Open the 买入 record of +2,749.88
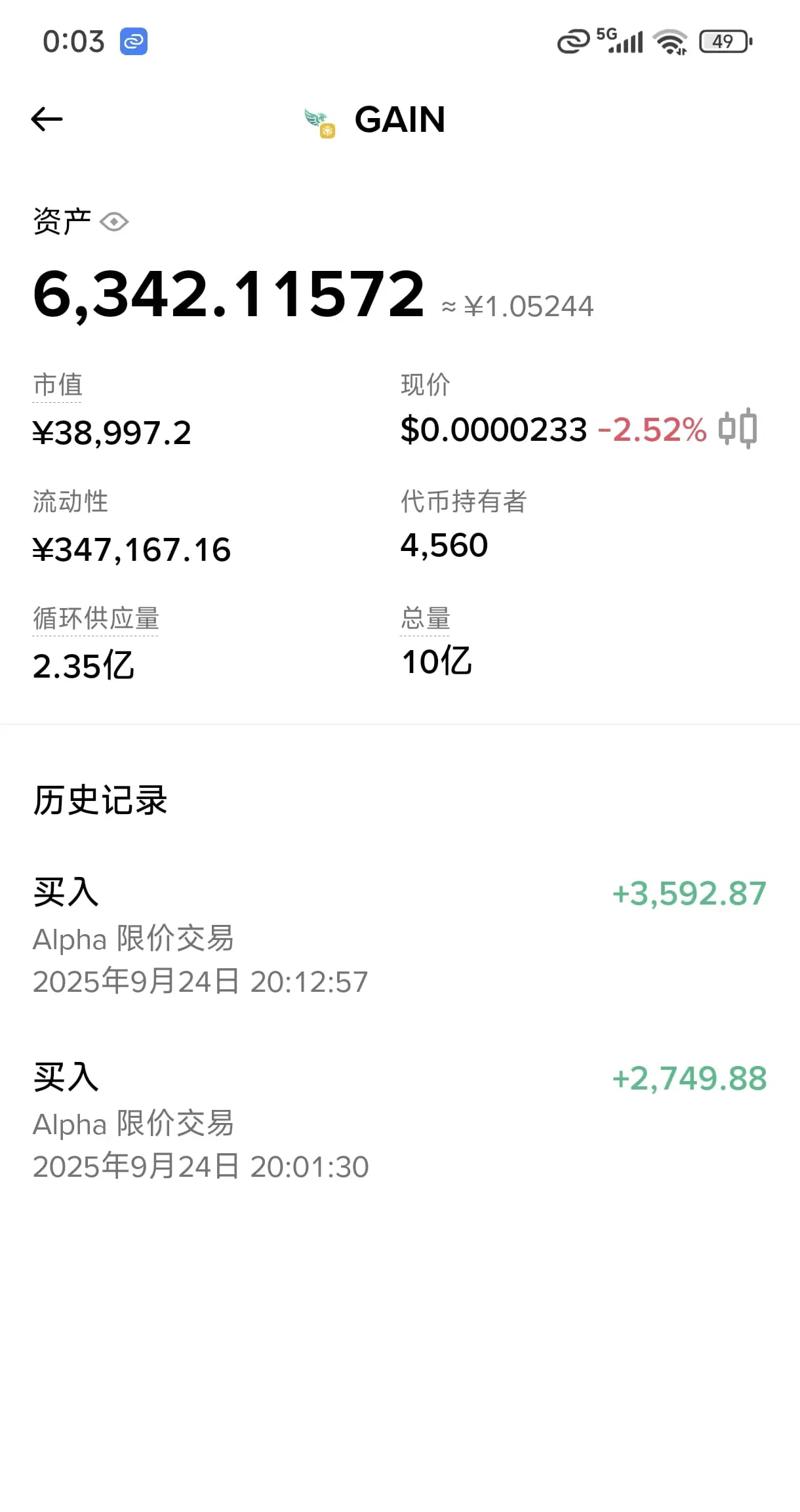This screenshot has width=800, height=1512. [399, 1121]
